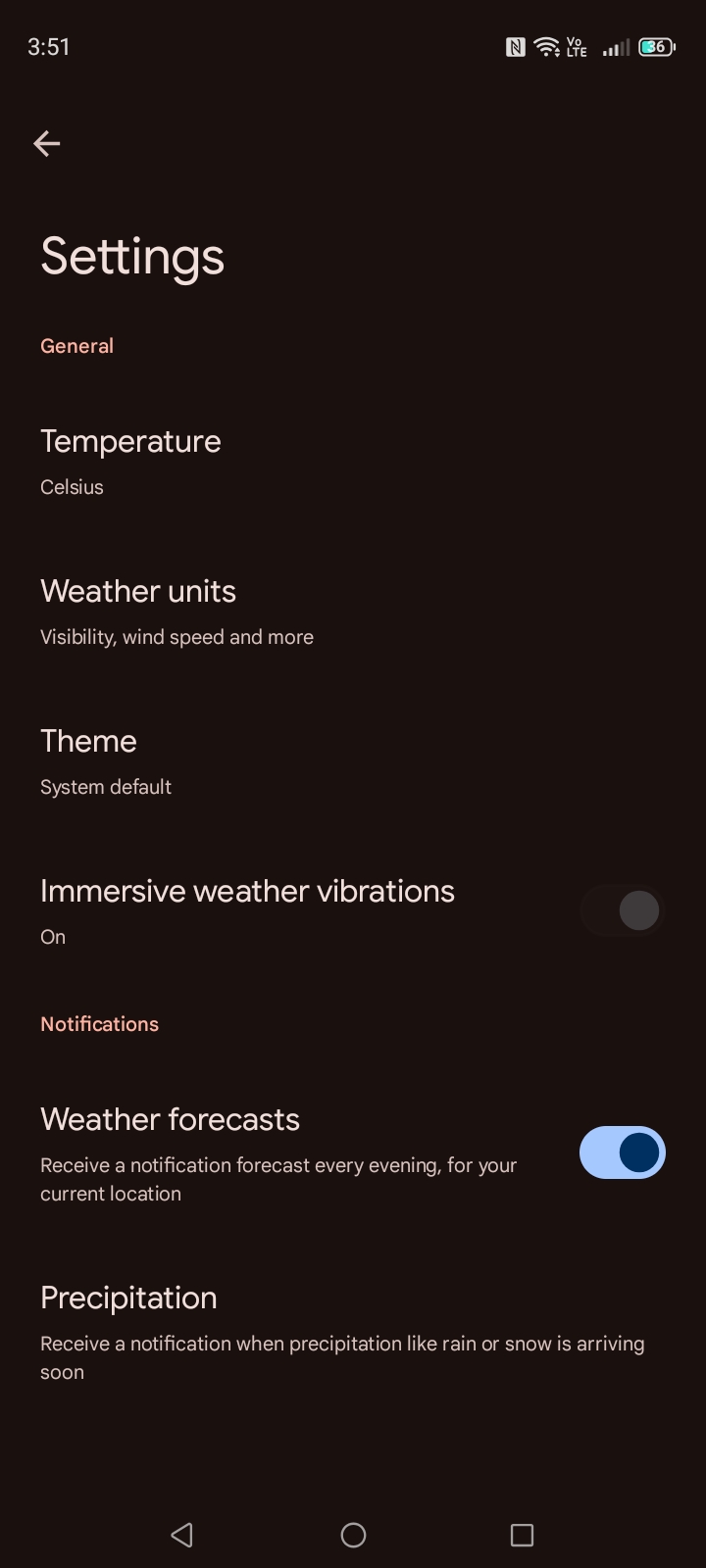The height and width of the screenshot is (1568, 706).
Task: Open the Theme setting
Action: pos(106,761)
